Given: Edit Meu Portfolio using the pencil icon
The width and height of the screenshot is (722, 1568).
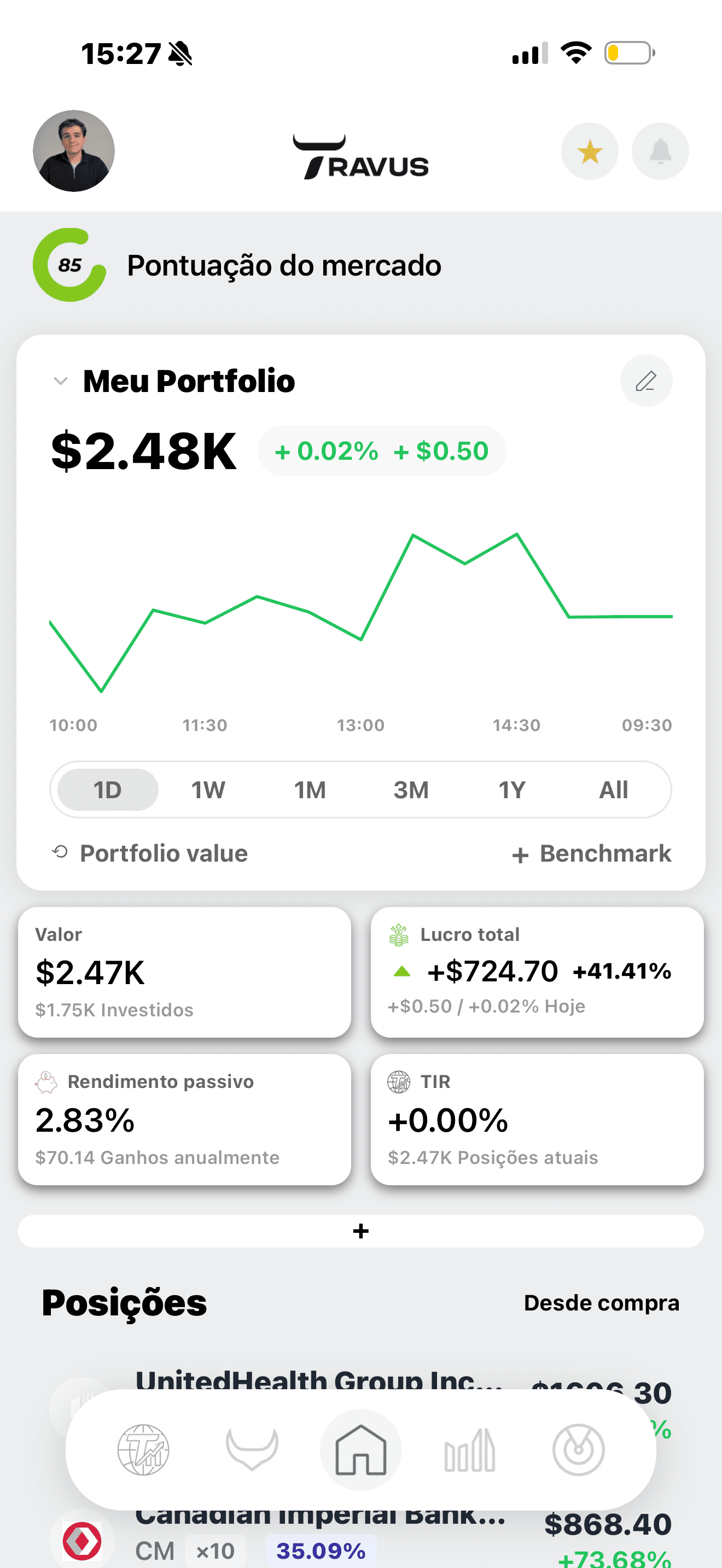Looking at the screenshot, I should click(646, 381).
